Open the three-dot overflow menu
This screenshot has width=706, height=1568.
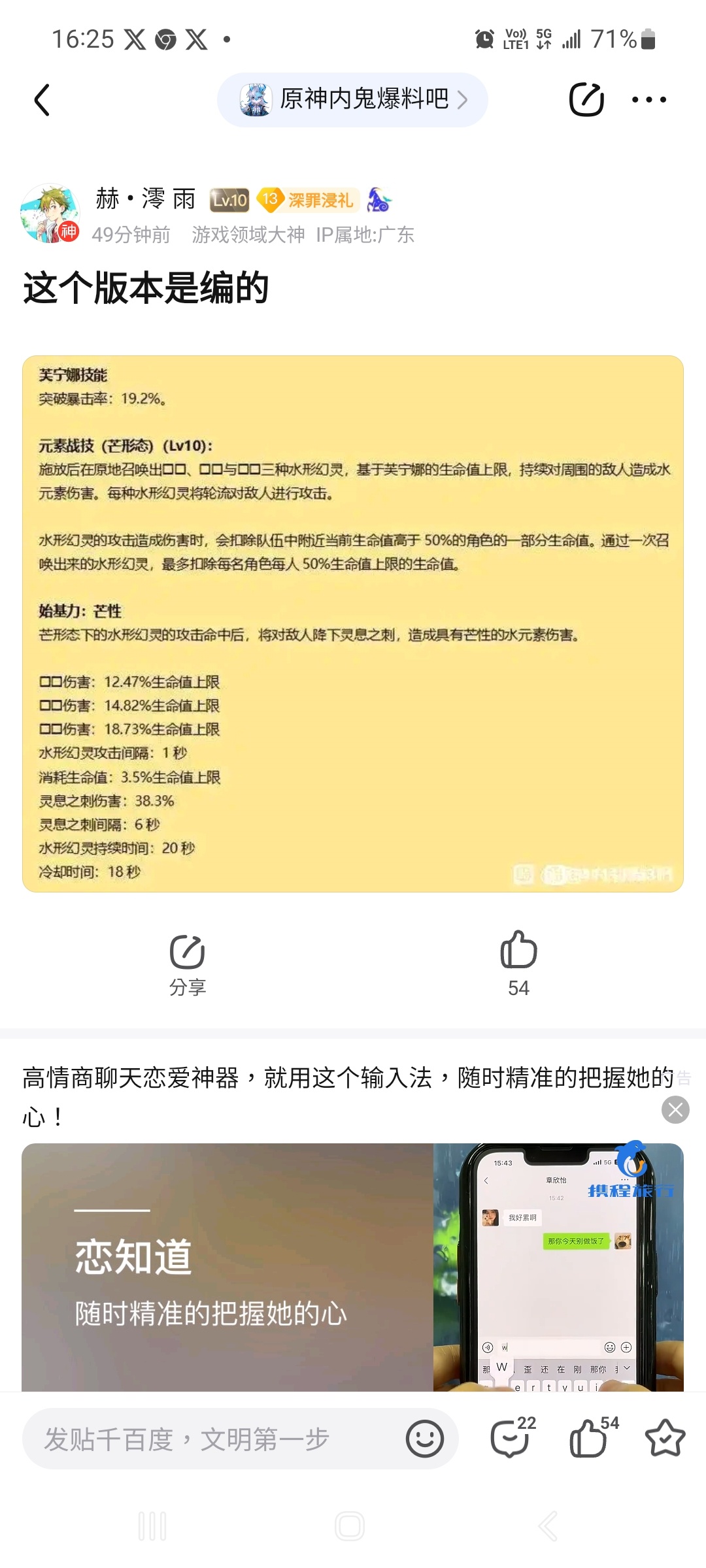point(648,100)
